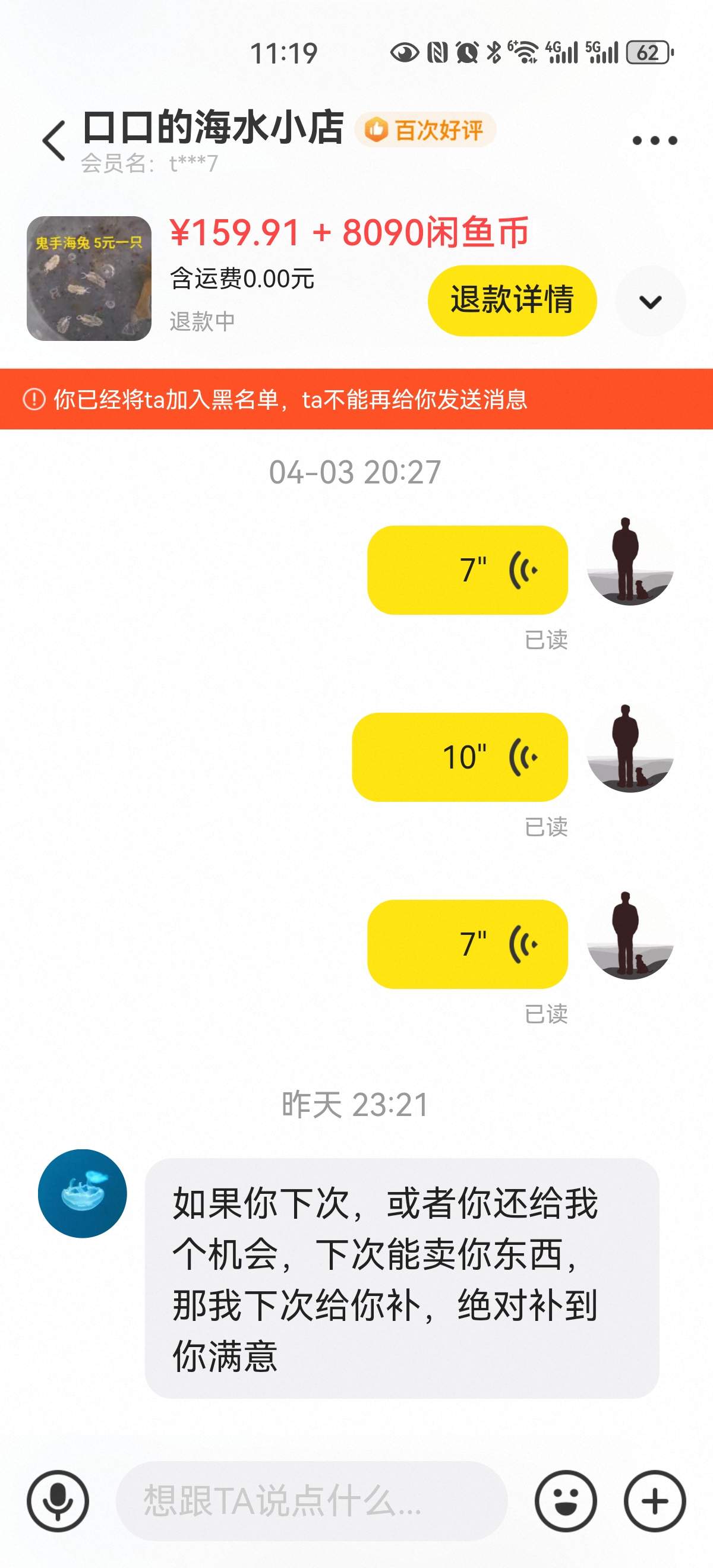Play the 10-second voice message
This screenshot has height=1568, width=713.
coord(460,757)
